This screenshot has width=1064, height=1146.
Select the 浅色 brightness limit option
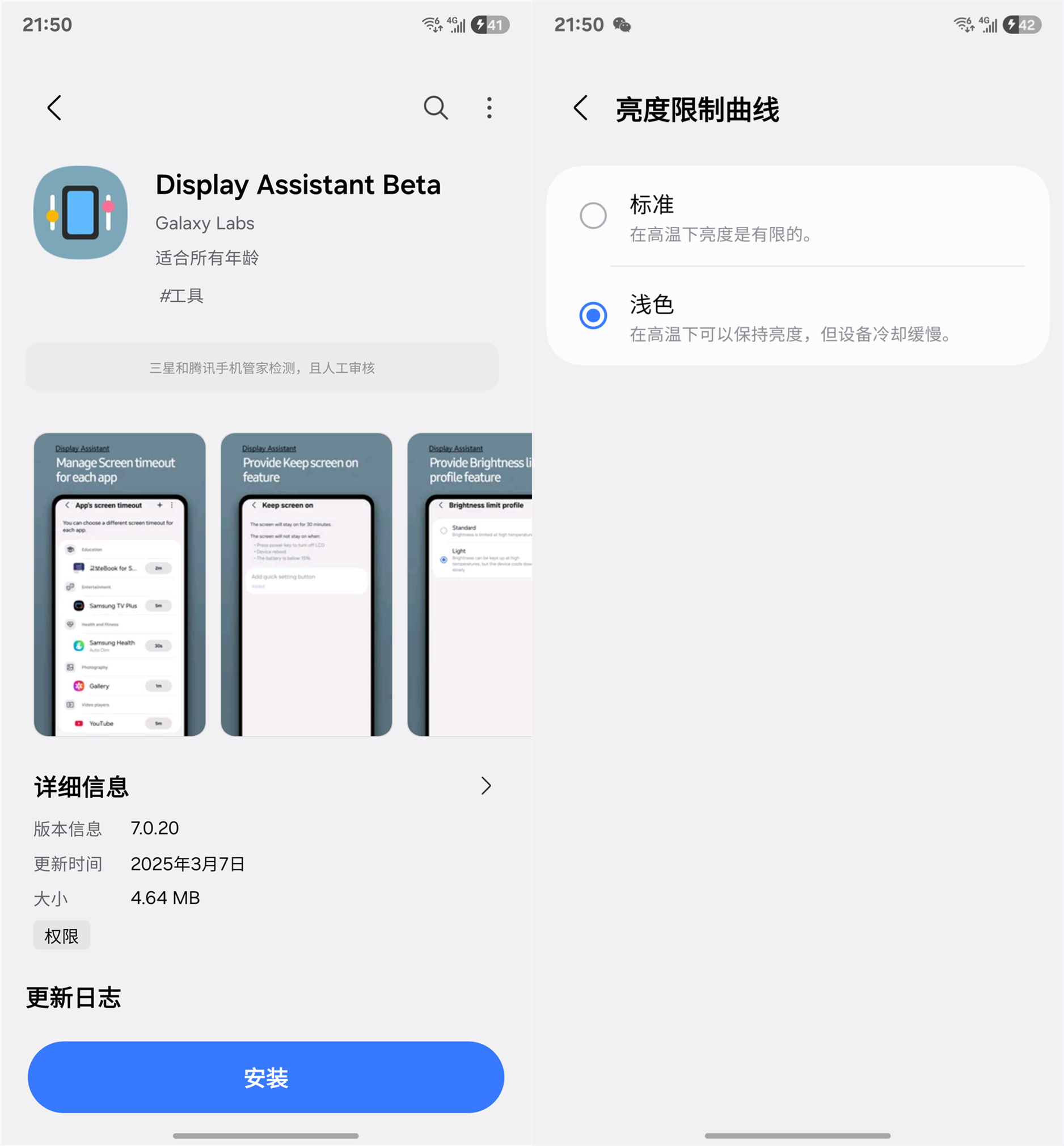[593, 315]
